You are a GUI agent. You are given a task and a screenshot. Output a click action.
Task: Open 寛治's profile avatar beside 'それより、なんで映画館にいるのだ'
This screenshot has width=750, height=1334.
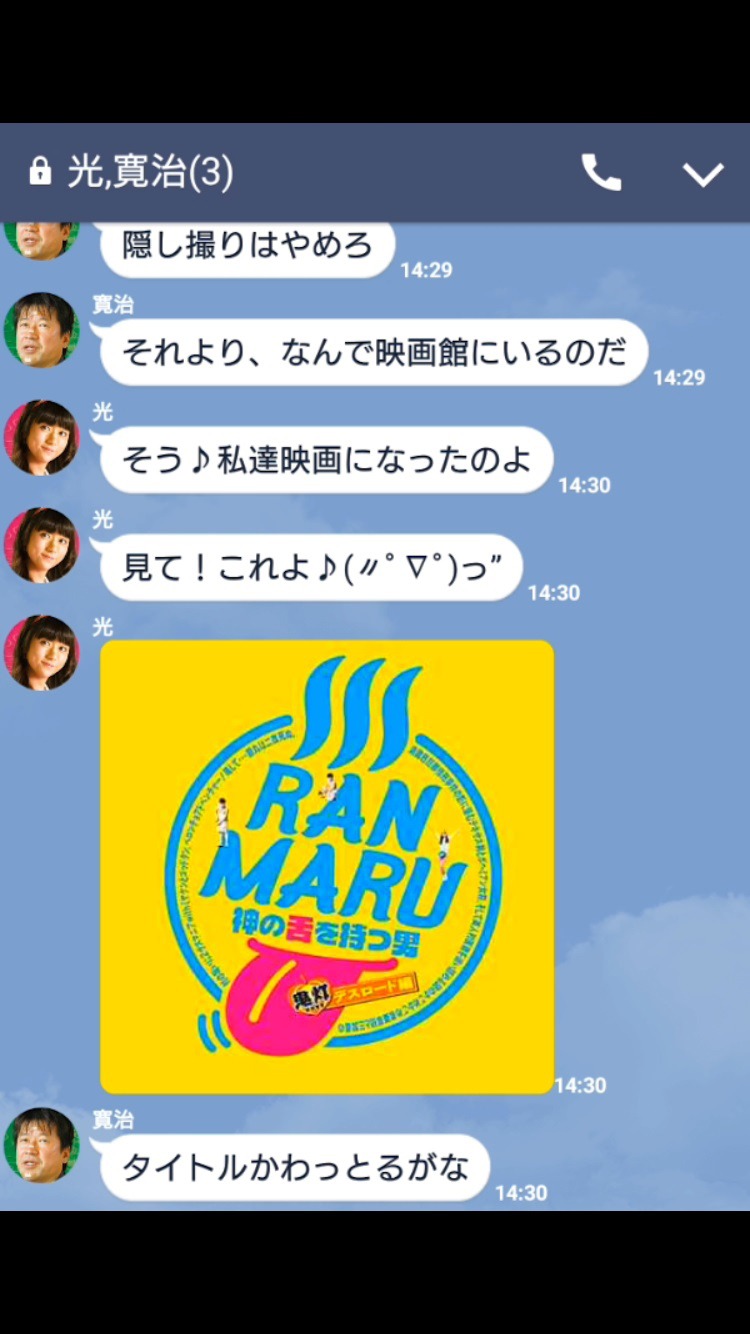pos(42,330)
